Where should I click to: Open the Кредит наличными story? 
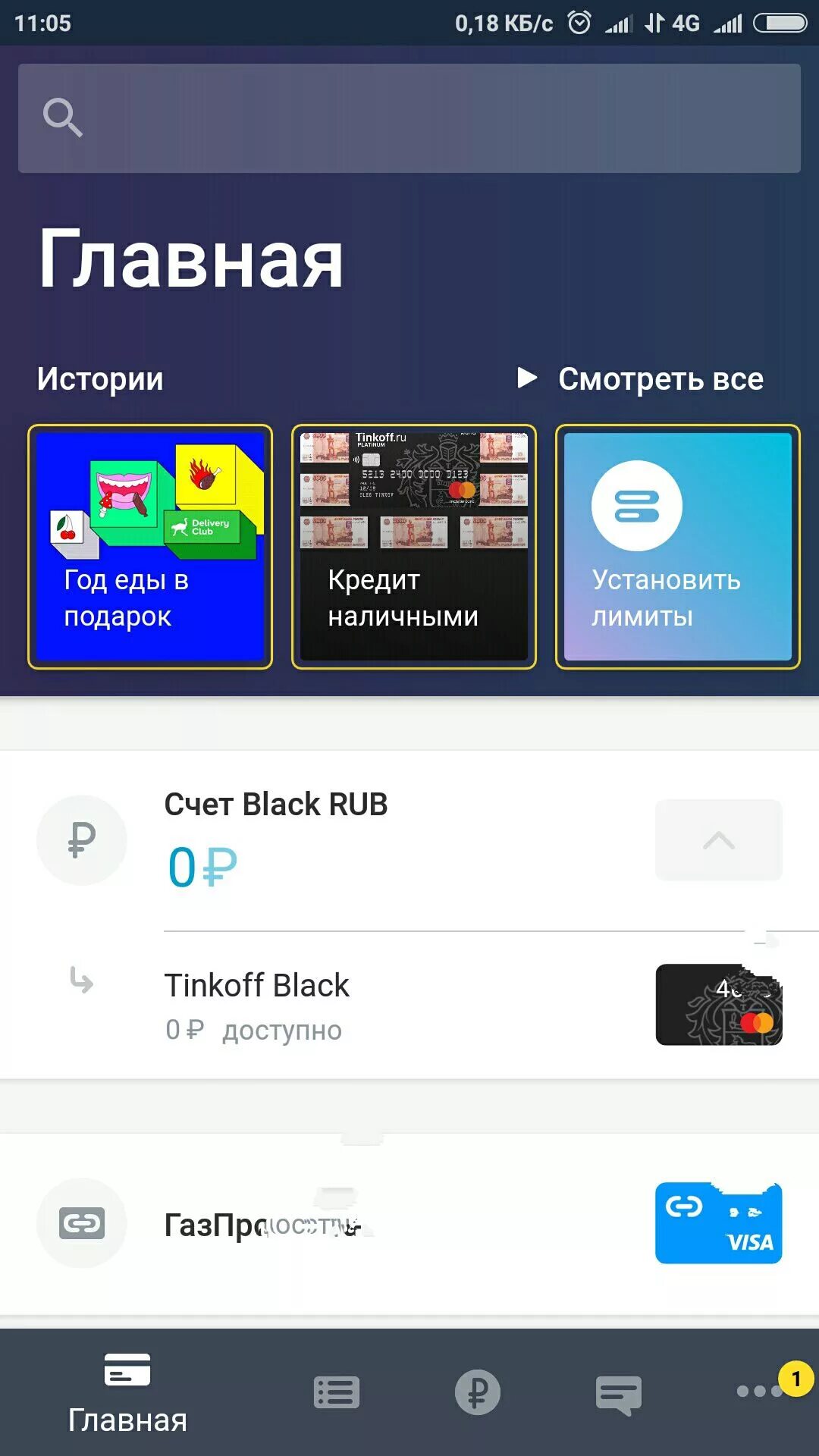point(414,547)
